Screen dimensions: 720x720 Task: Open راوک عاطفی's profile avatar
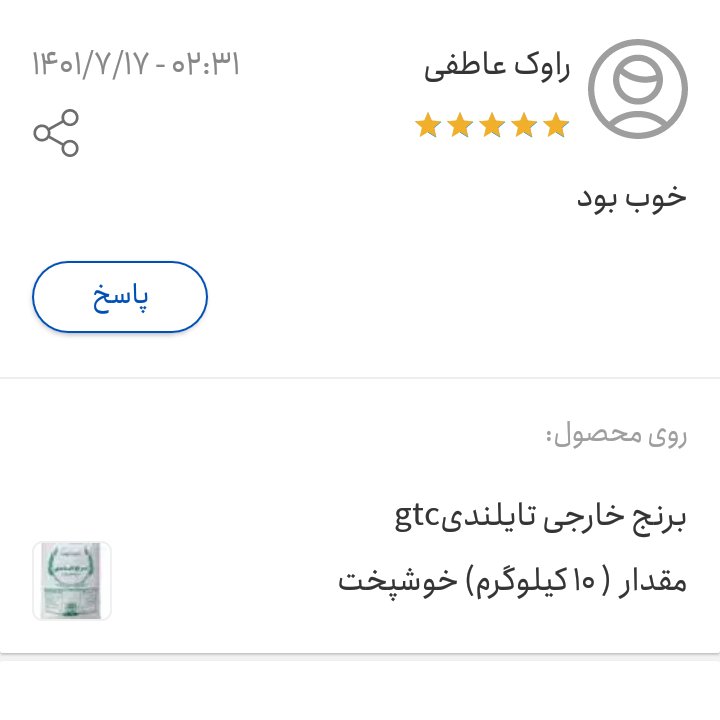pos(637,90)
